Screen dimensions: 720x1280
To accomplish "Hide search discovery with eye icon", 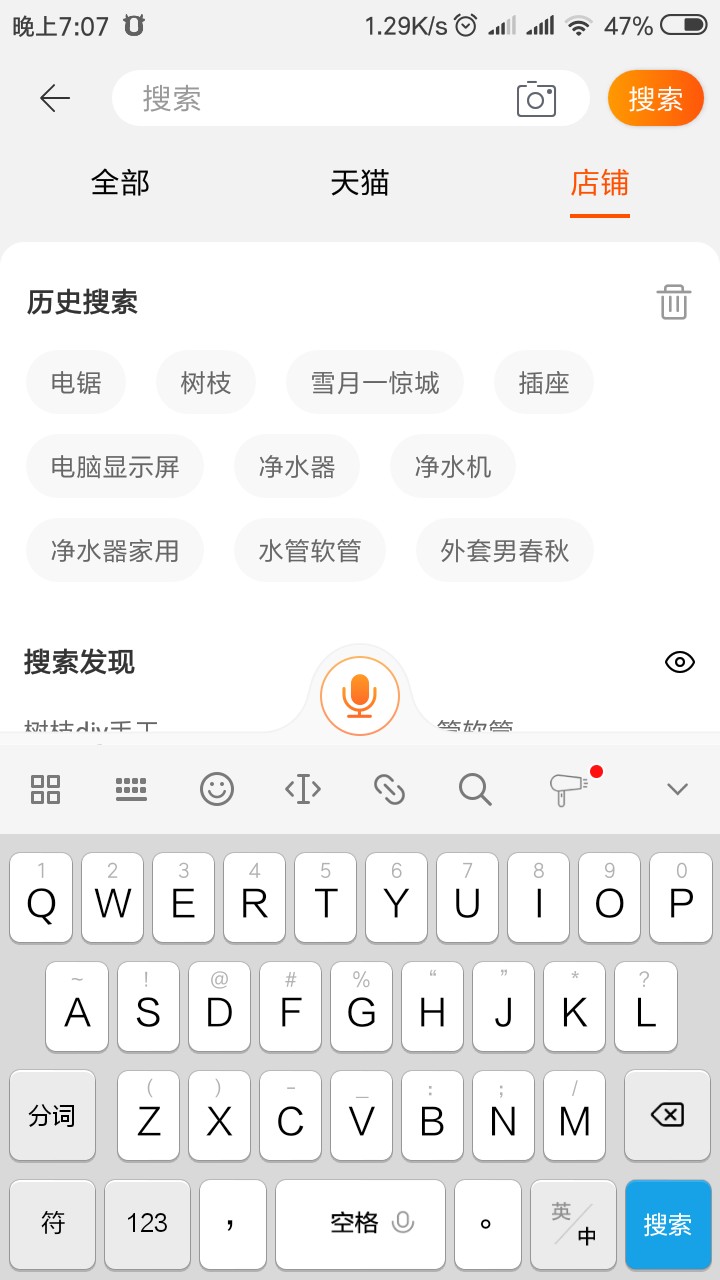I will pyautogui.click(x=680, y=662).
